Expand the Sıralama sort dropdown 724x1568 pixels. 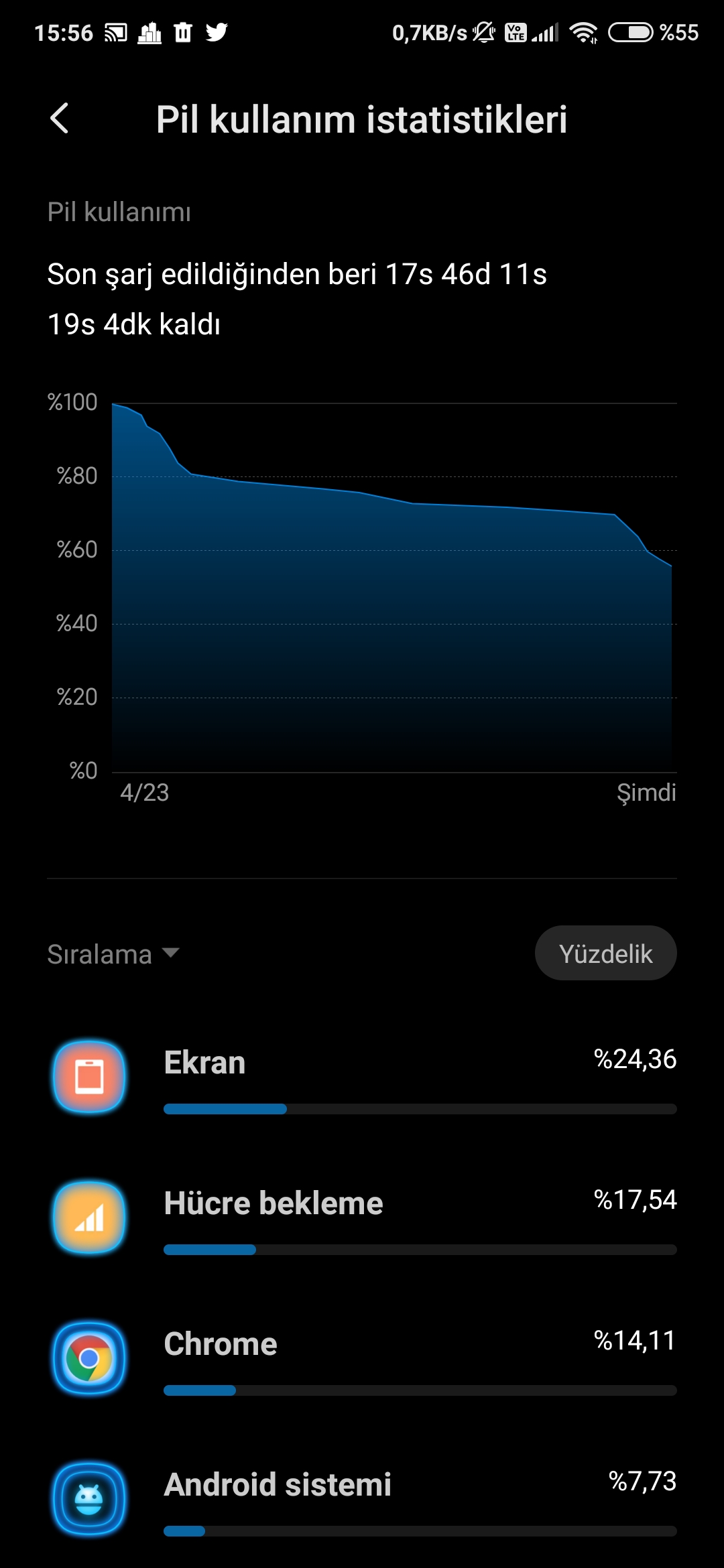pos(113,954)
